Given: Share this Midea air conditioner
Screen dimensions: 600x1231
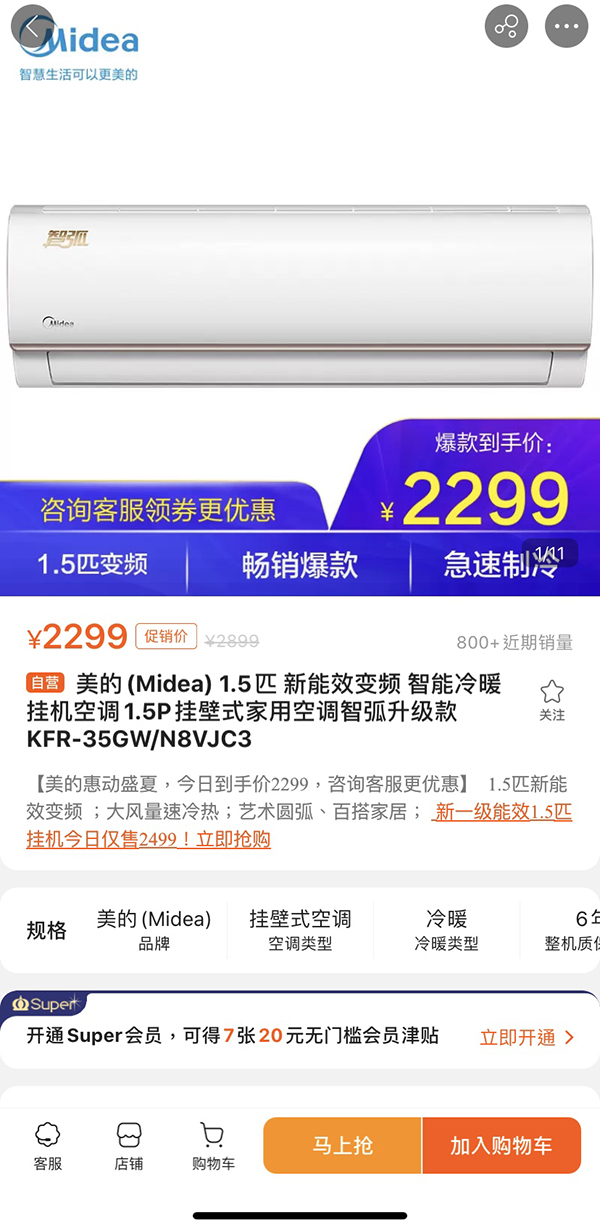Looking at the screenshot, I should tap(506, 27).
